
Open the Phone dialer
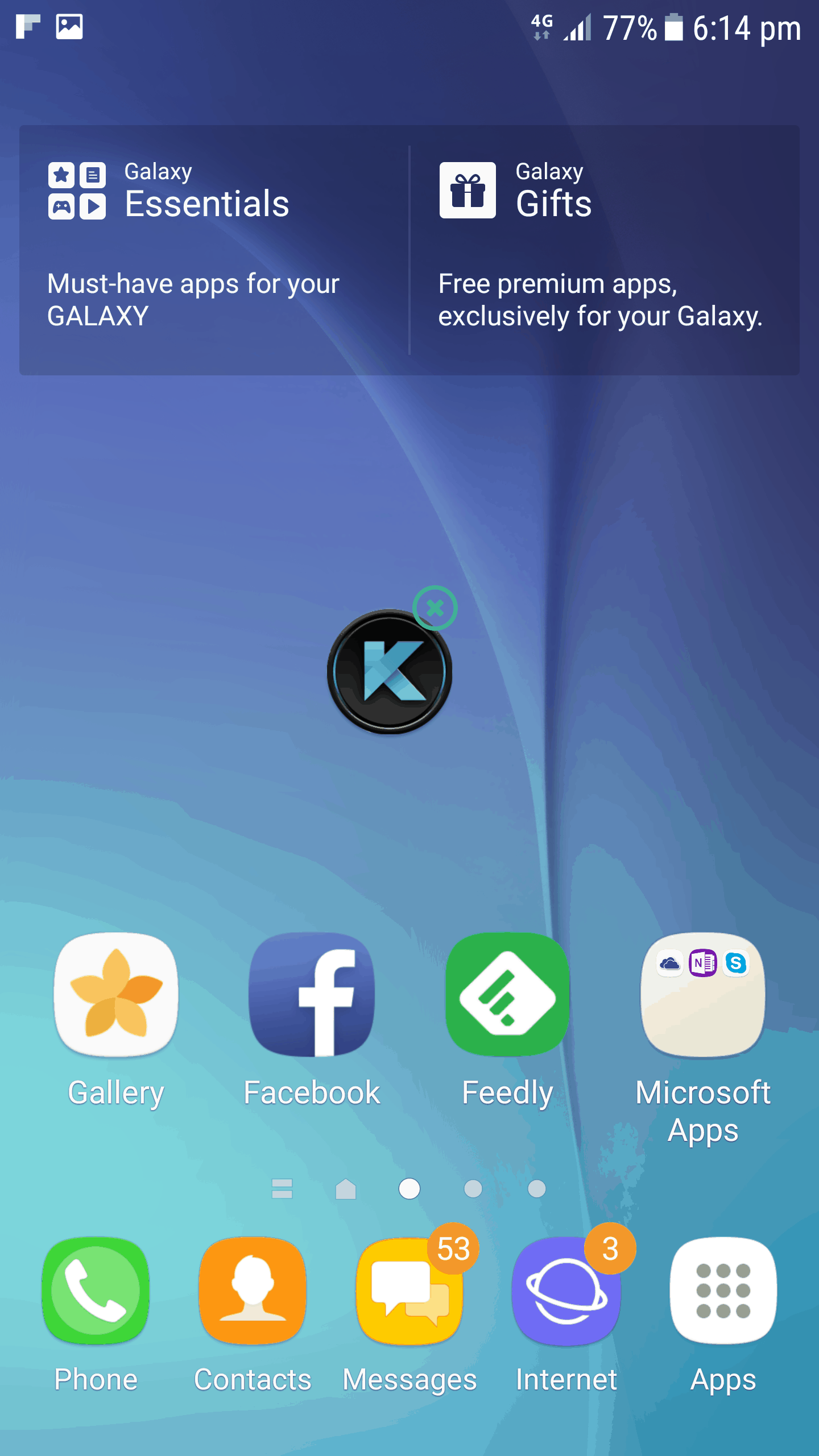coord(96,1314)
